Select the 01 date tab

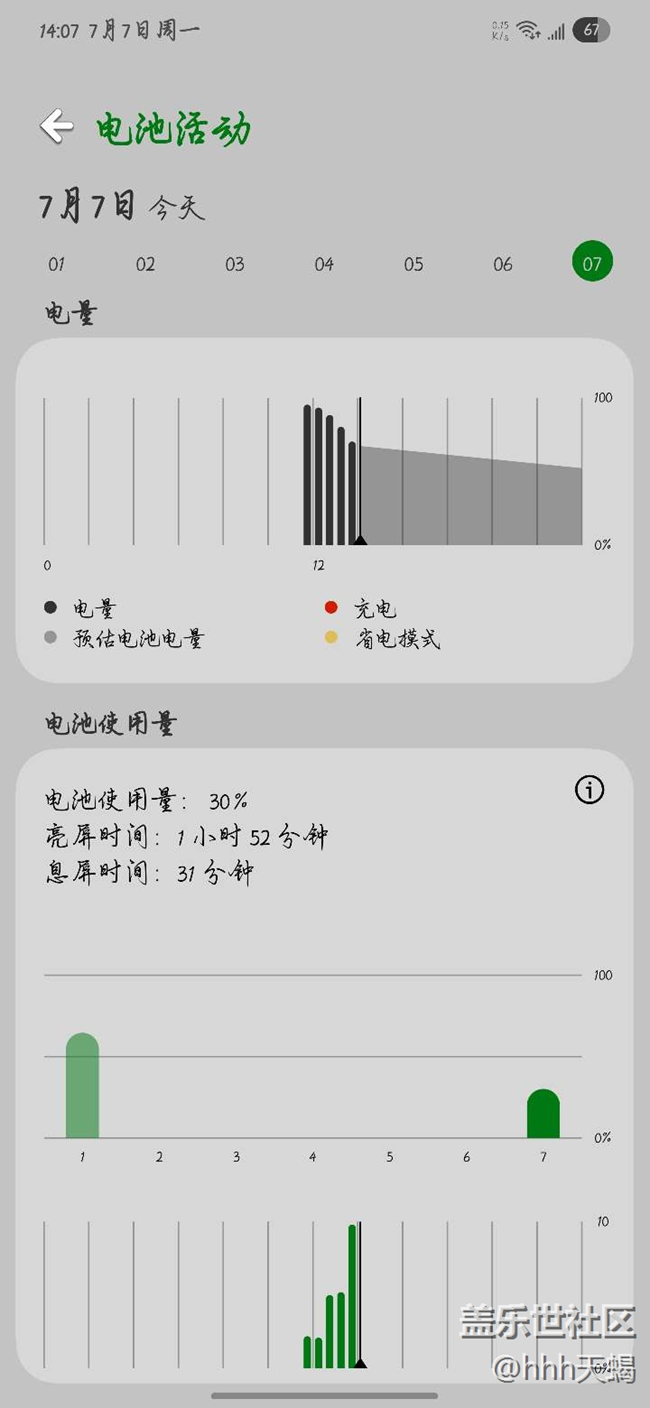tap(57, 264)
